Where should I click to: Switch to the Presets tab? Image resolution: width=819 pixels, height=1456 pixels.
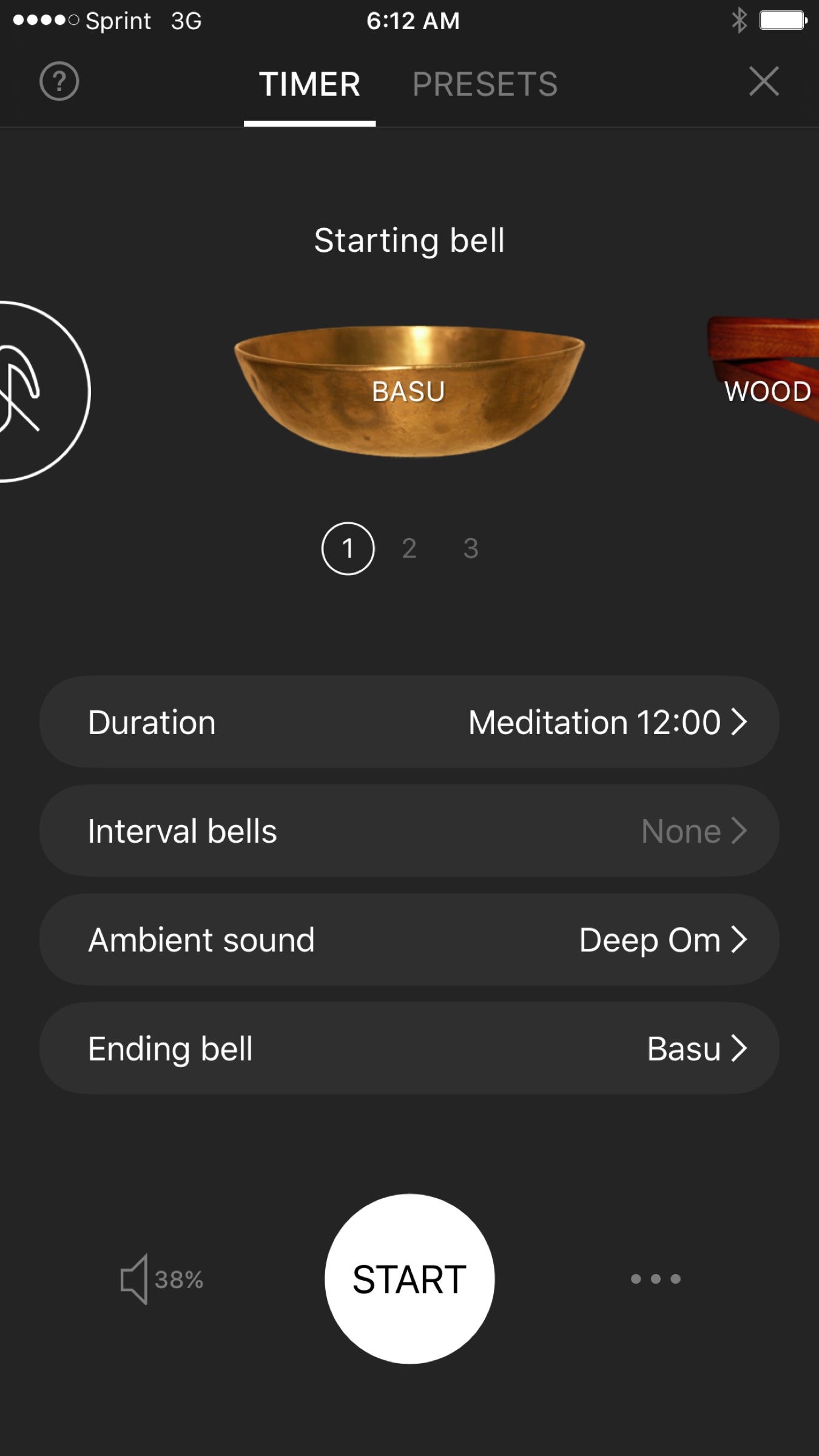(485, 84)
